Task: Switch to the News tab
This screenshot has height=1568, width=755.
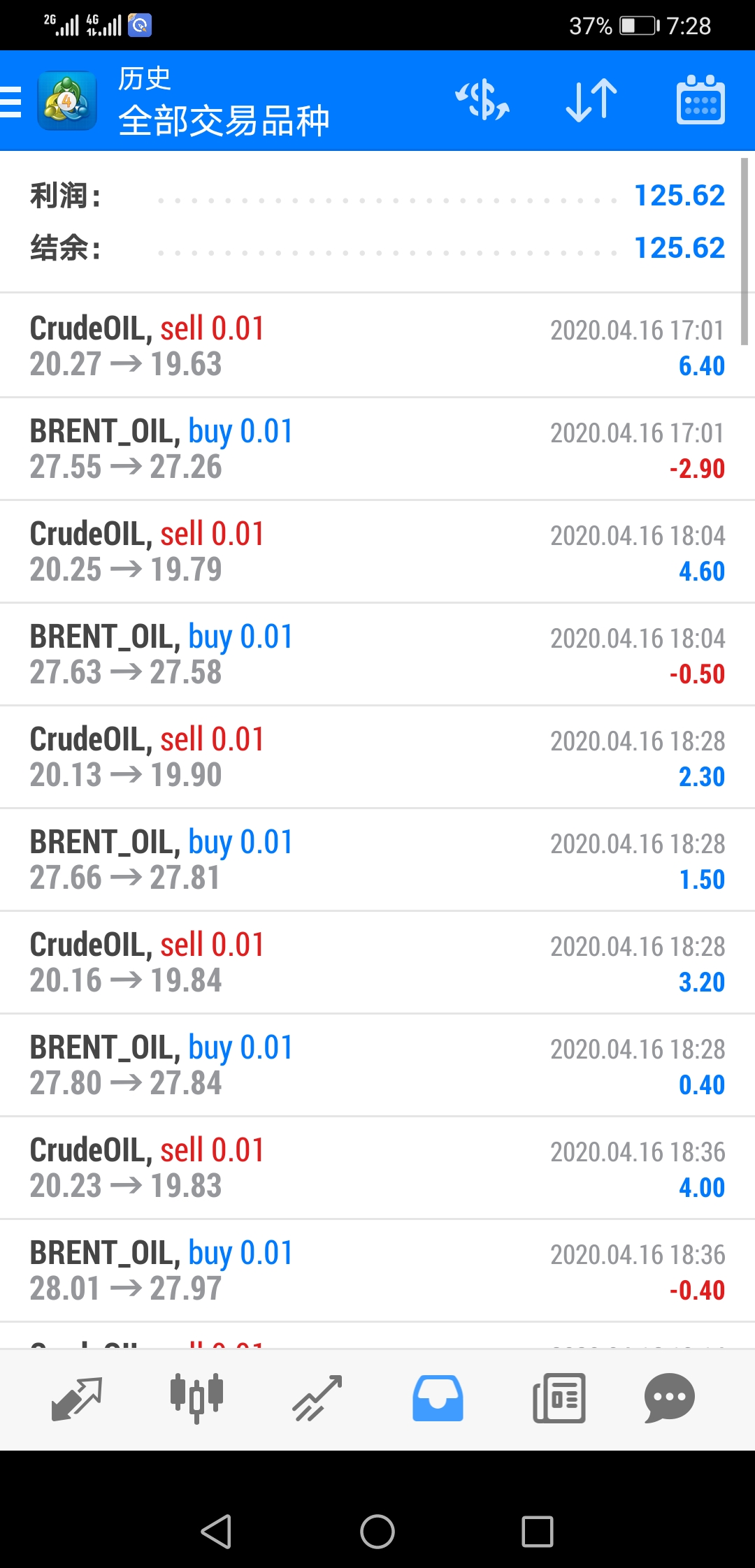Action: click(x=559, y=1399)
